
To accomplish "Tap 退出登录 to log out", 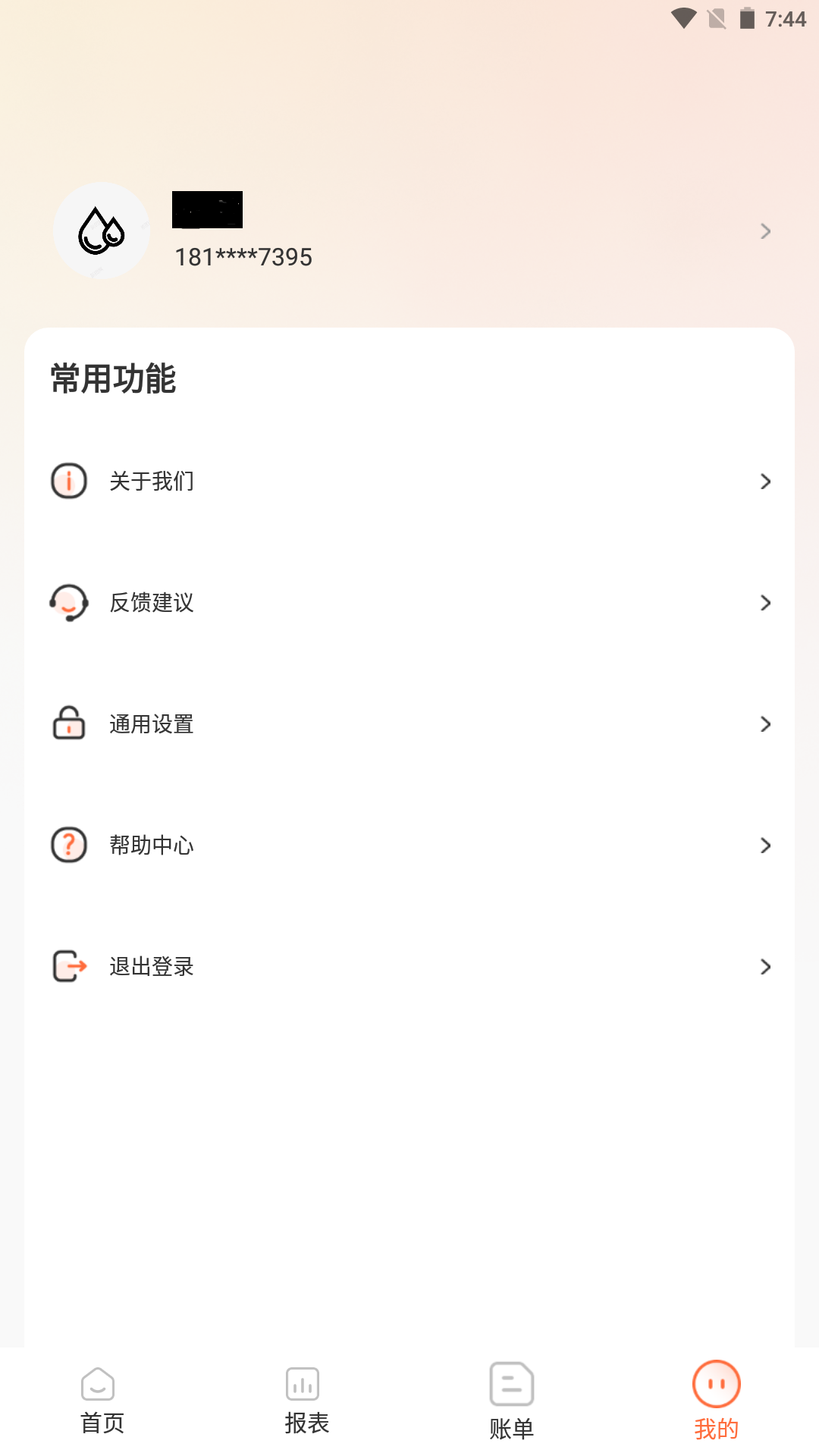I will click(x=151, y=966).
